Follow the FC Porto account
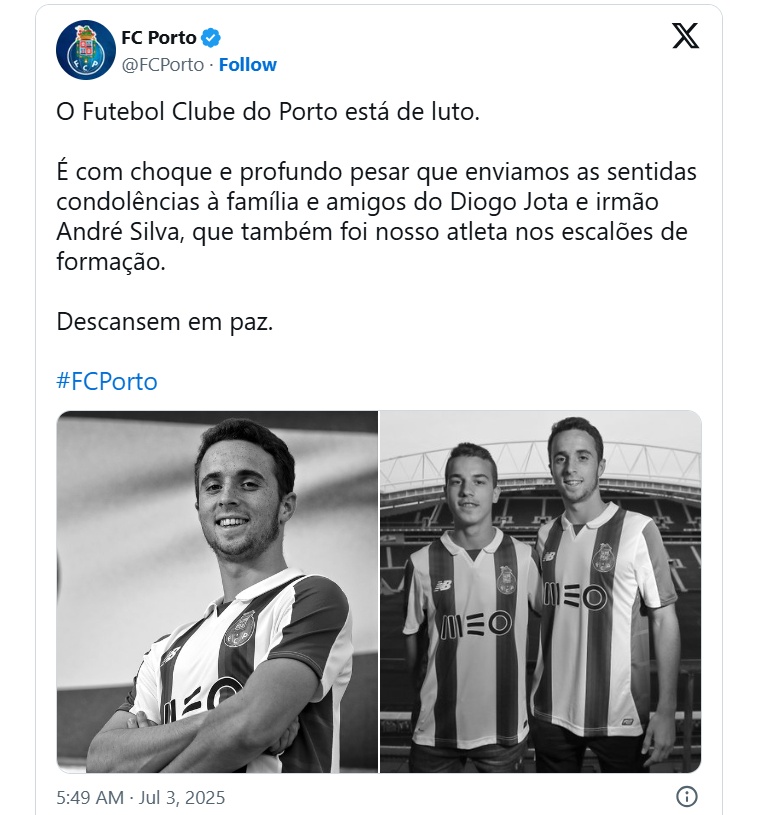 point(247,64)
